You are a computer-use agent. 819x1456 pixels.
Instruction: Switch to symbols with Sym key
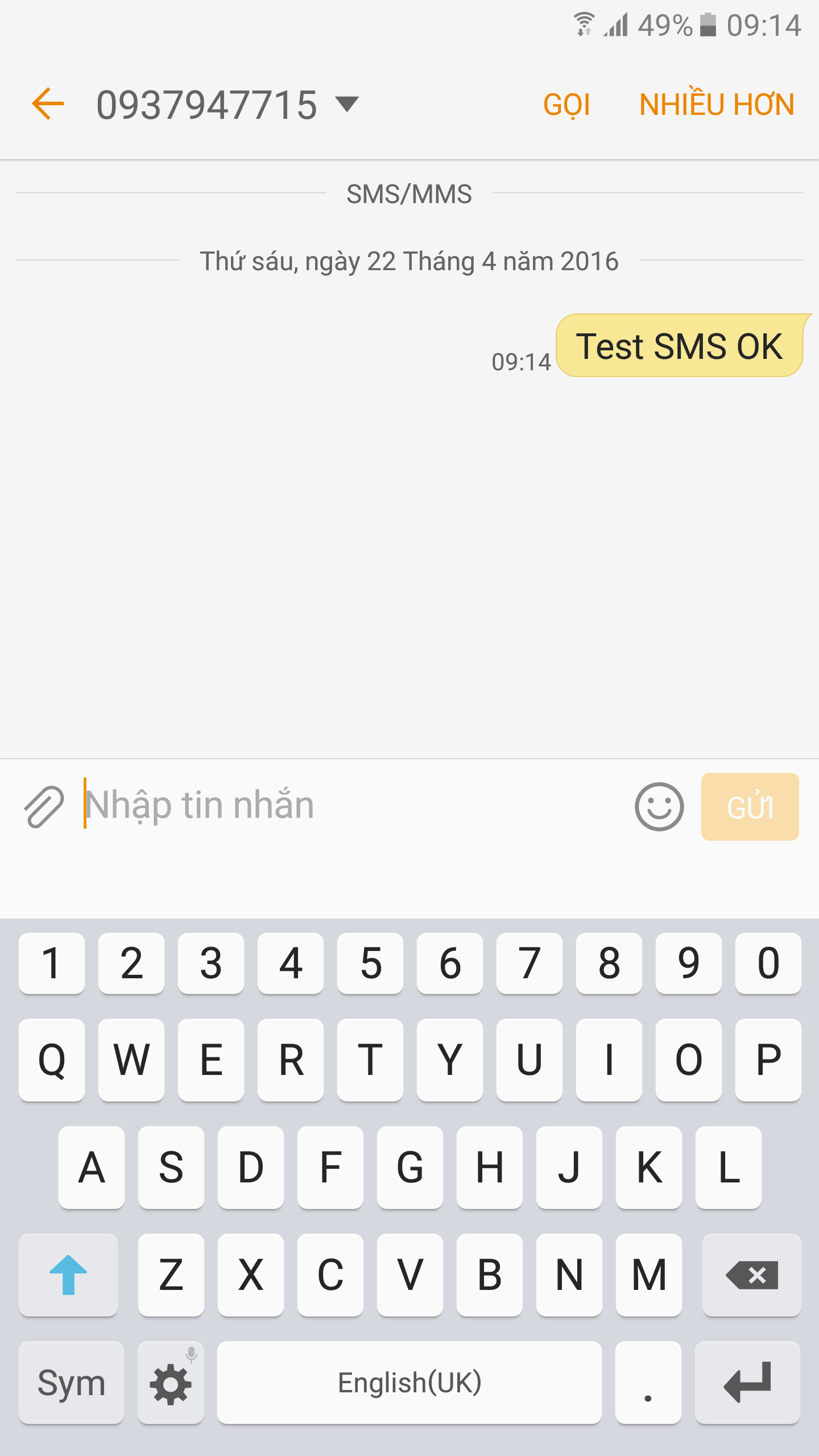pyautogui.click(x=71, y=1383)
